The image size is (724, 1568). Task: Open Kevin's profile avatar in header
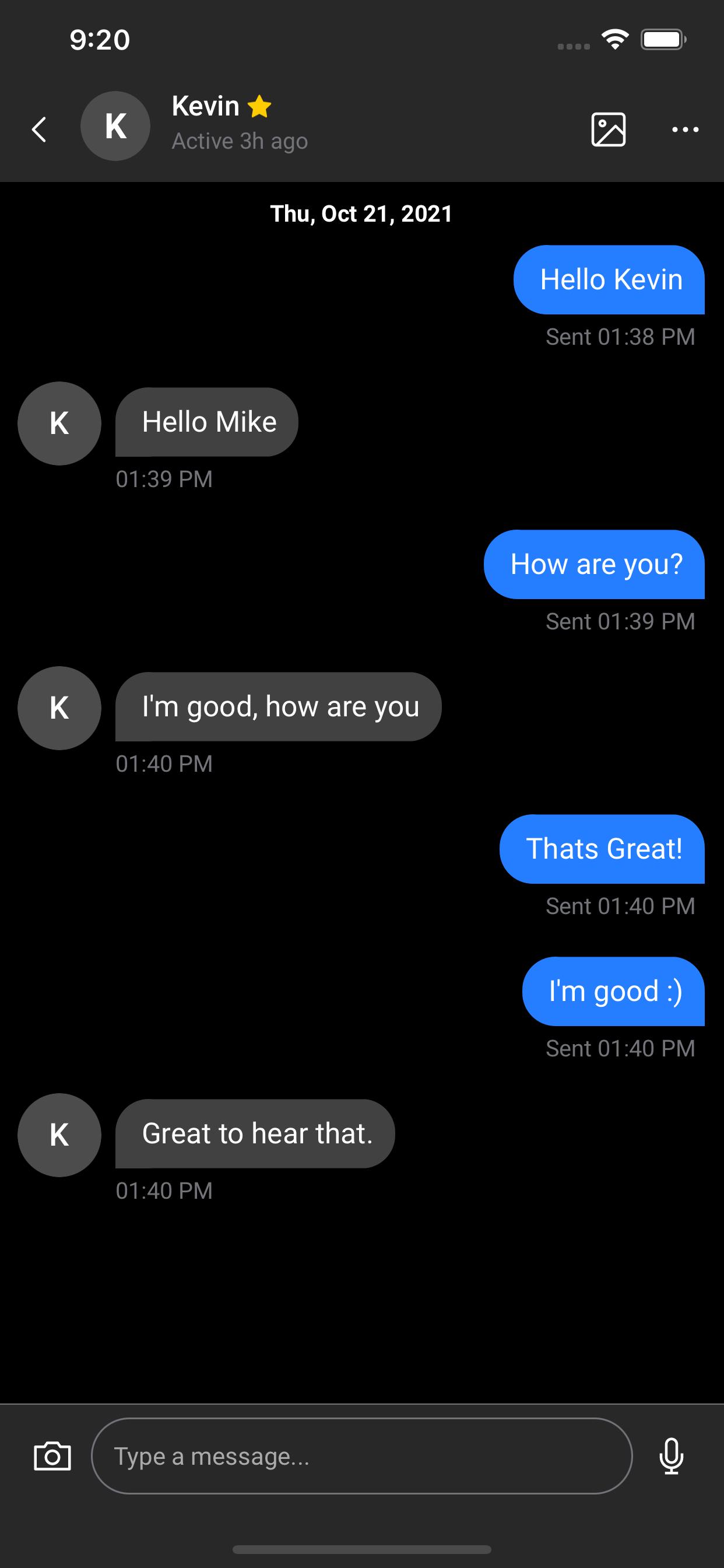coord(115,126)
